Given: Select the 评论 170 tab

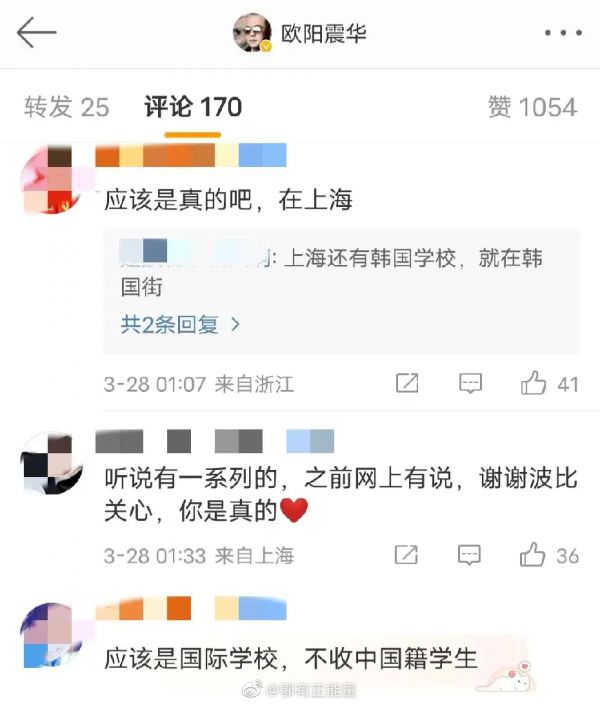Looking at the screenshot, I should tap(193, 106).
